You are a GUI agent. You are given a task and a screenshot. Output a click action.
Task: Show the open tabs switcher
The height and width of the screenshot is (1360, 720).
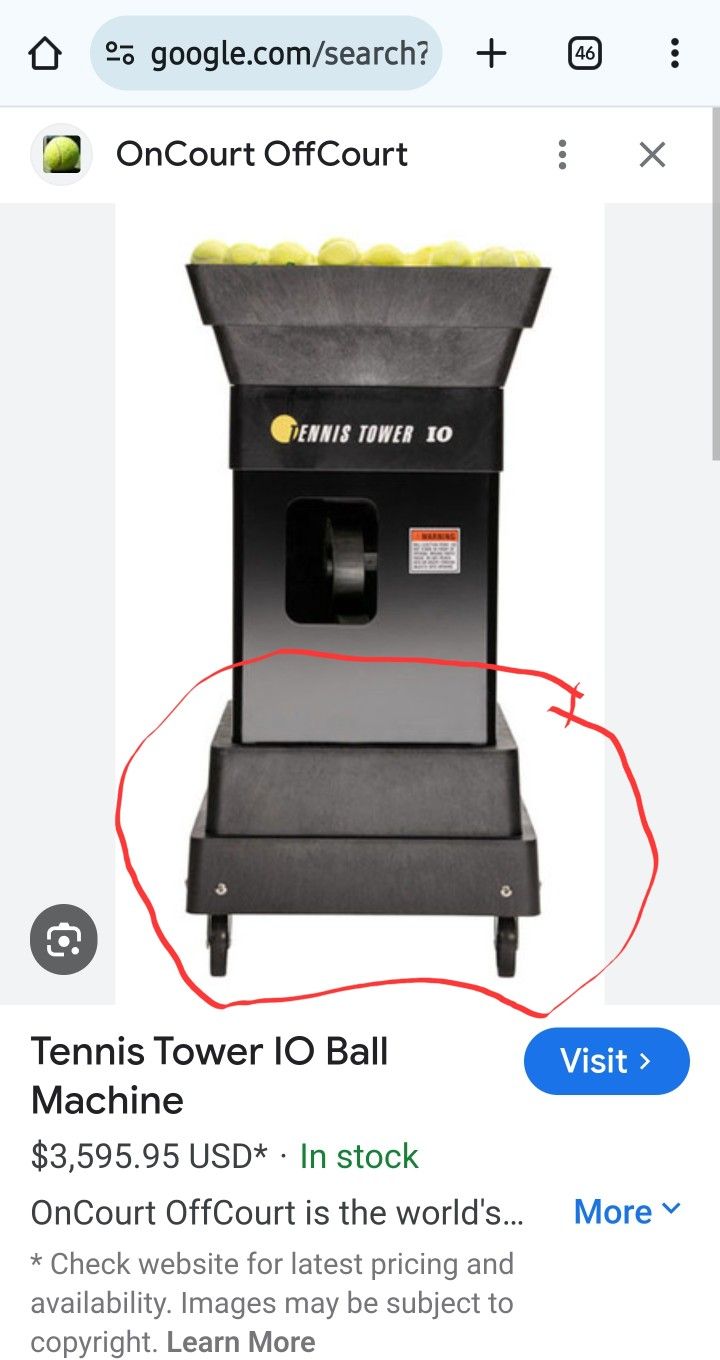pyautogui.click(x=585, y=54)
